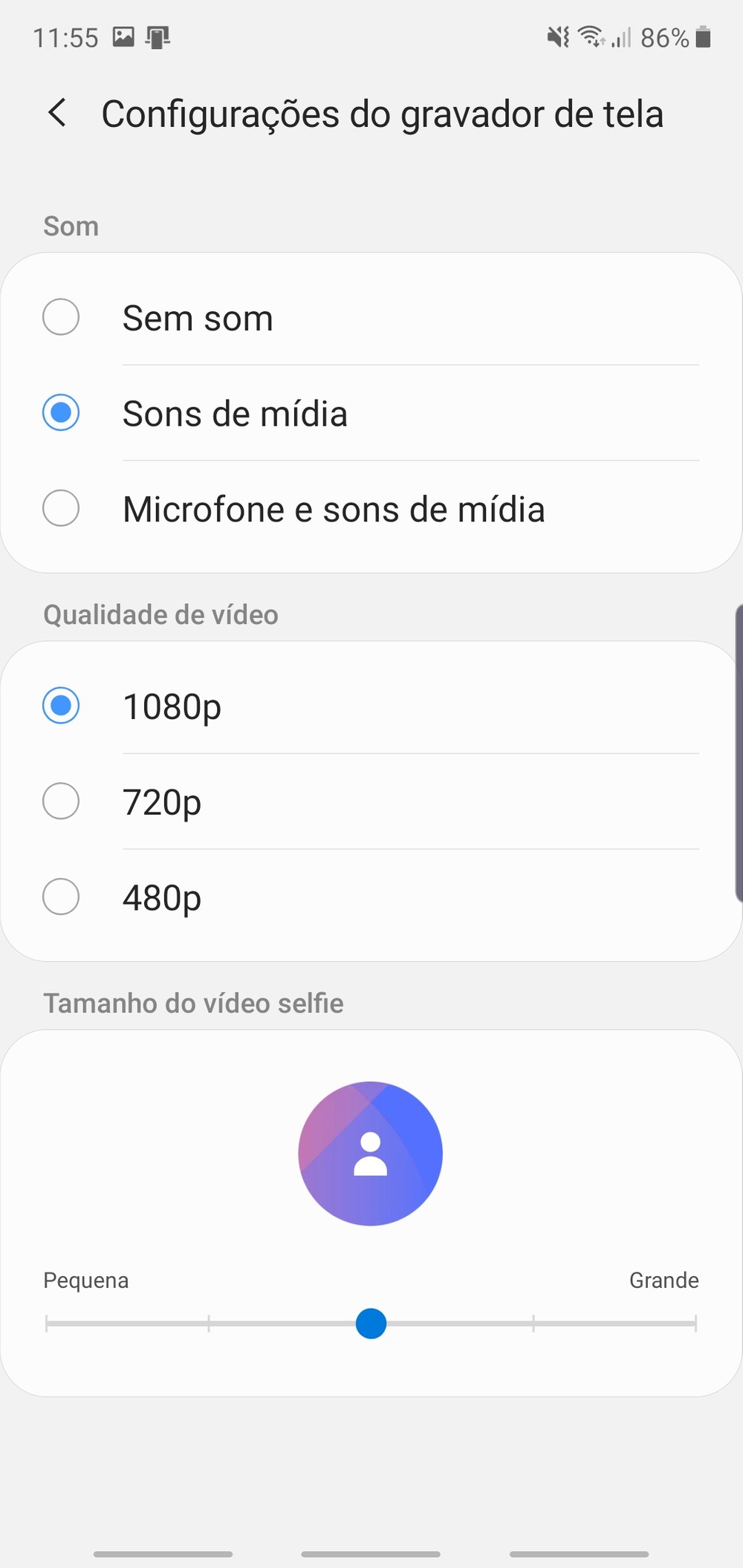Screen dimensions: 743x1568
Task: Select Microfone e sons de mídia
Action: point(61,509)
